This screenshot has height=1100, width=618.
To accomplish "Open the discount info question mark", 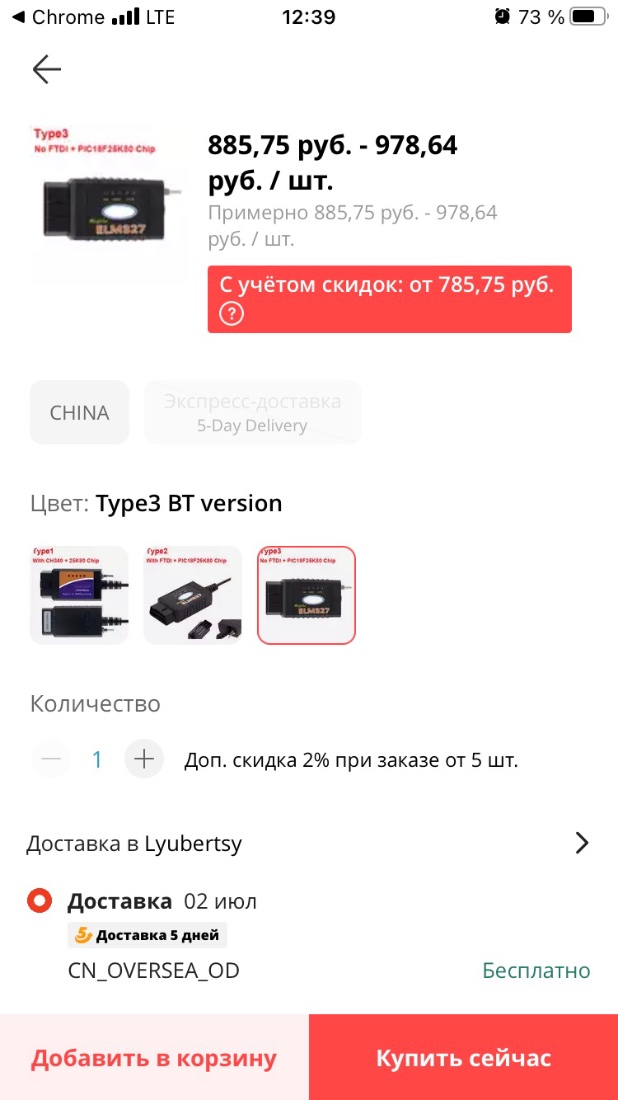I will [231, 315].
